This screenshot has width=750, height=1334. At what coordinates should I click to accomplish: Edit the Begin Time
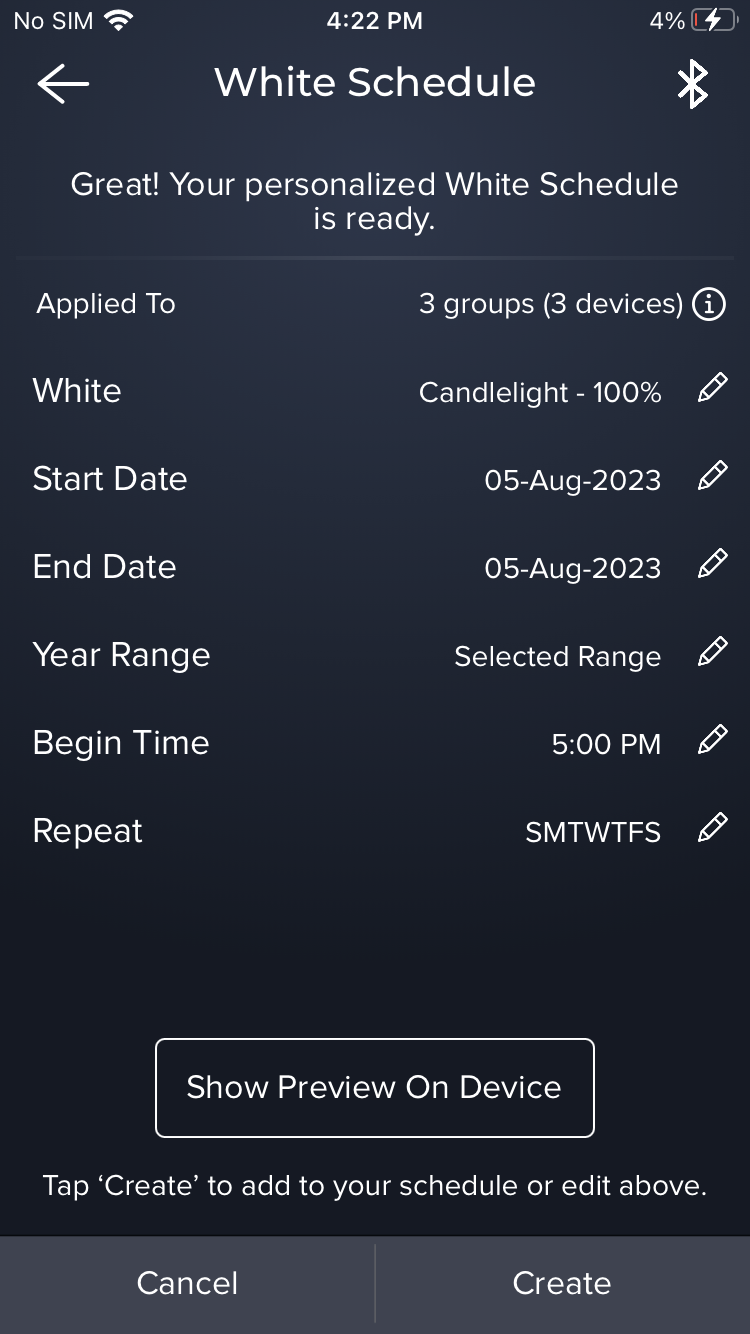coord(712,741)
